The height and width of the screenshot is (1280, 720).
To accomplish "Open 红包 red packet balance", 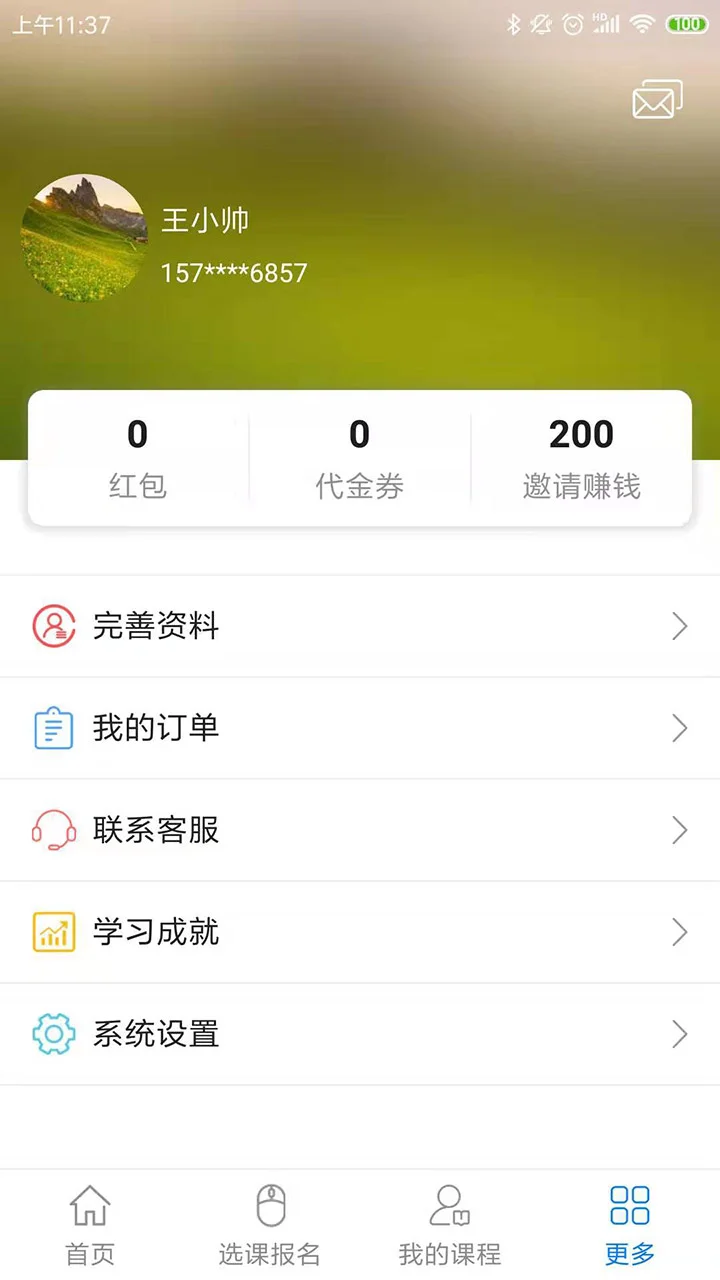I will [x=137, y=455].
